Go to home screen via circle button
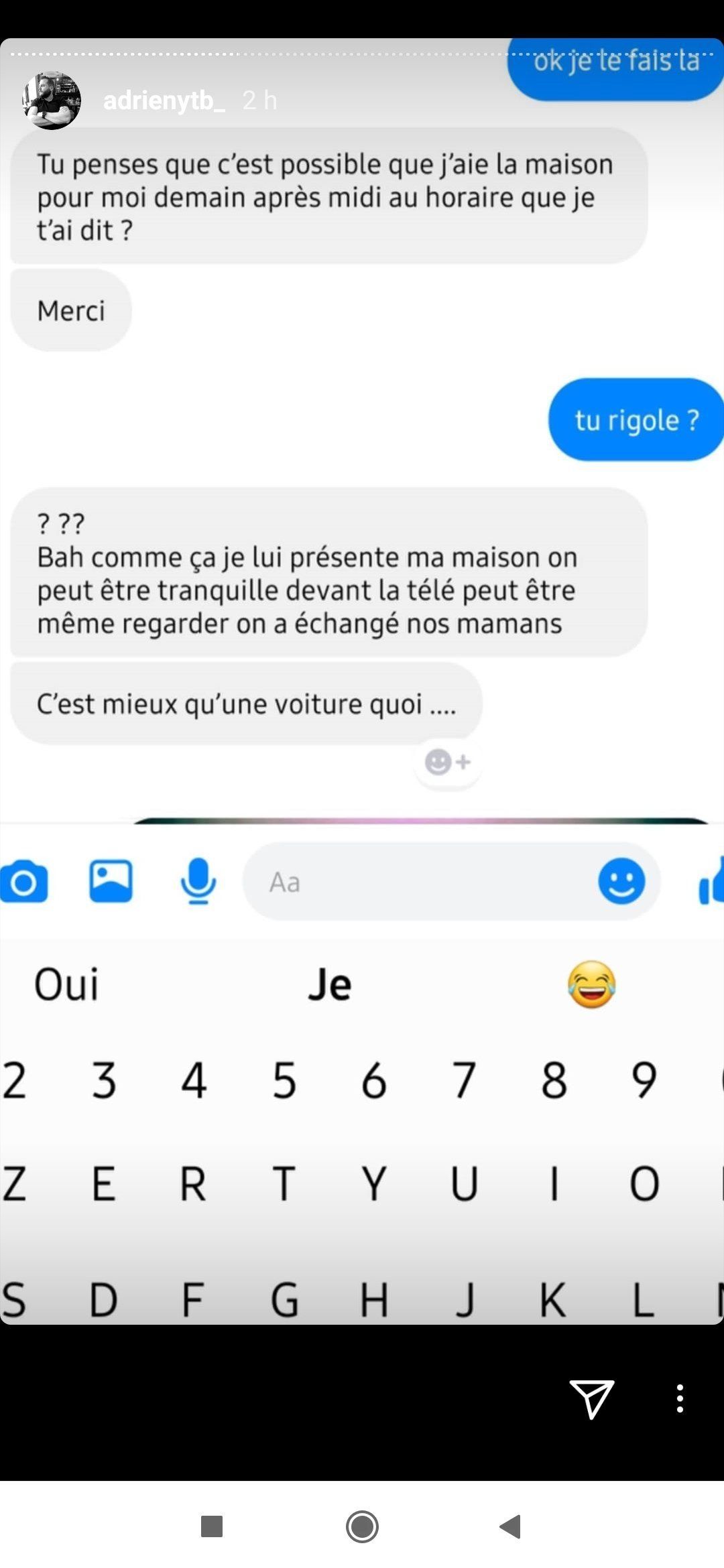 [362, 1526]
